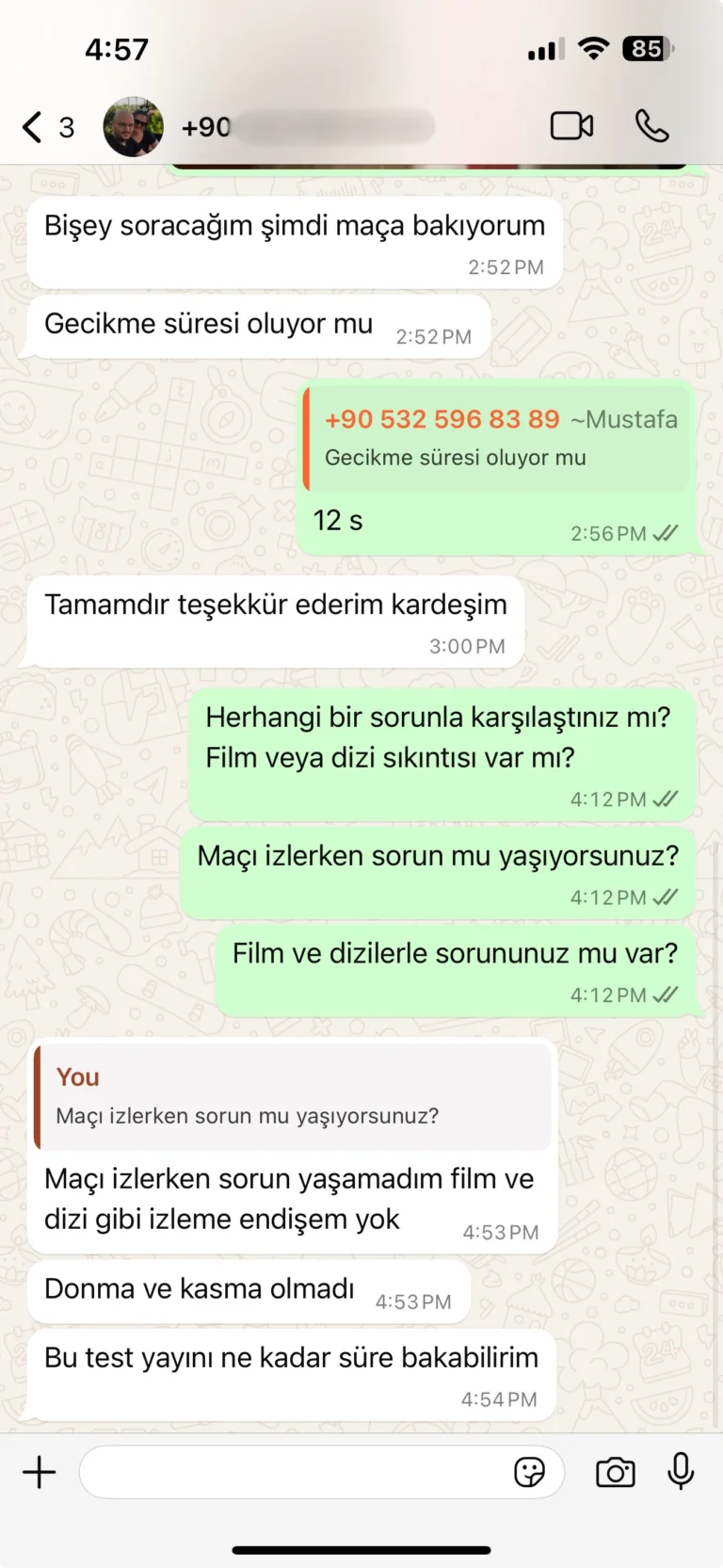Open the sticker picker
Image resolution: width=723 pixels, height=1568 pixels.
click(530, 1472)
